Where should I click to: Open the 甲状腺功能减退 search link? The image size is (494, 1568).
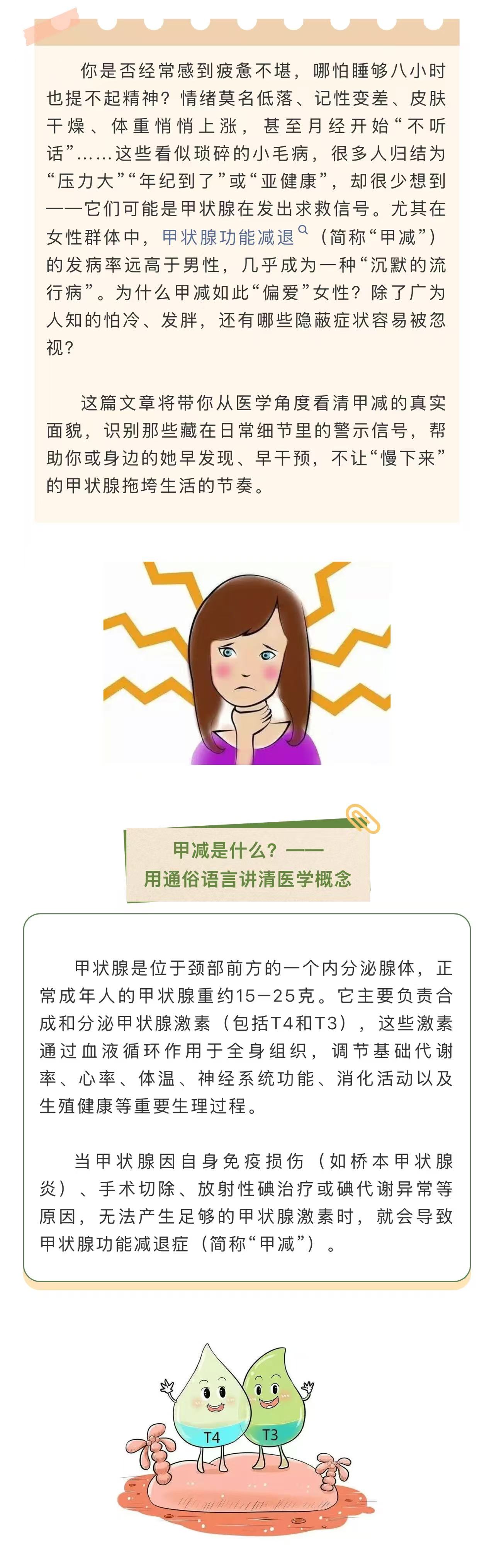(229, 237)
